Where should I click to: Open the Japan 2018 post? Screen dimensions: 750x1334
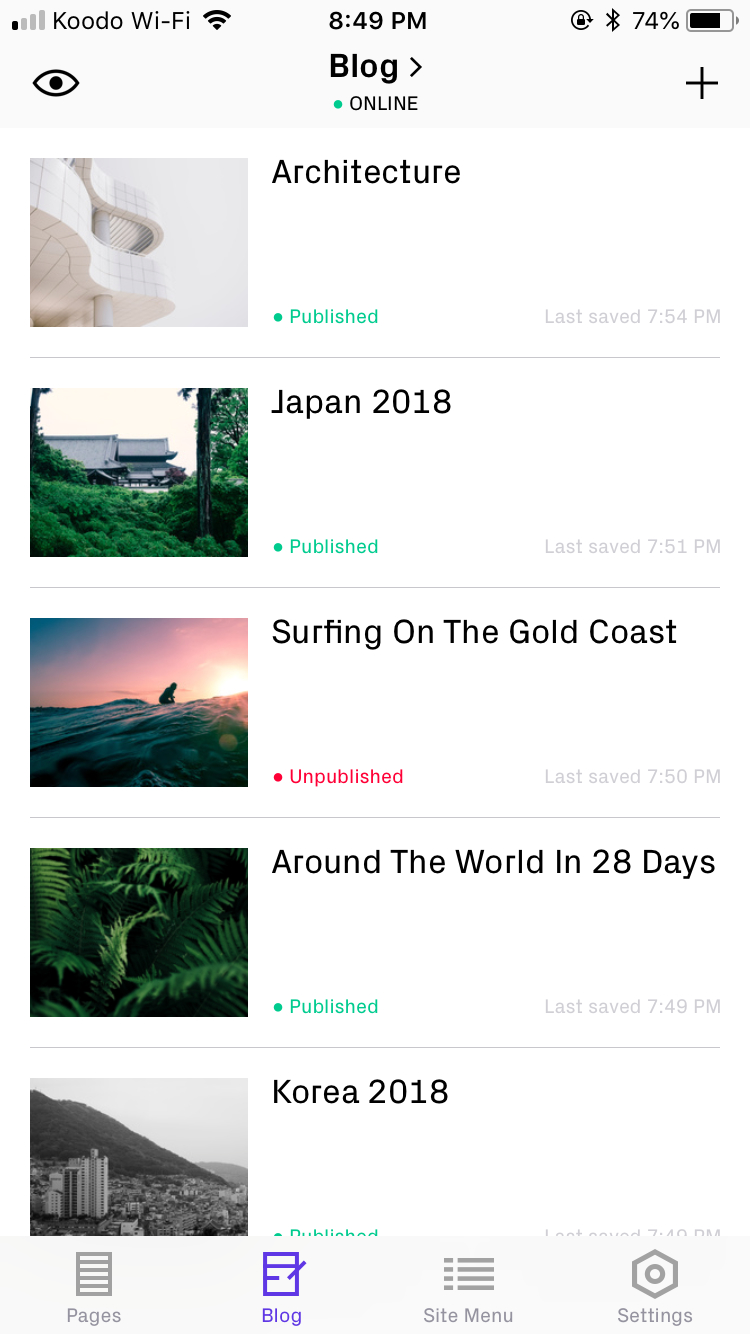[x=375, y=472]
